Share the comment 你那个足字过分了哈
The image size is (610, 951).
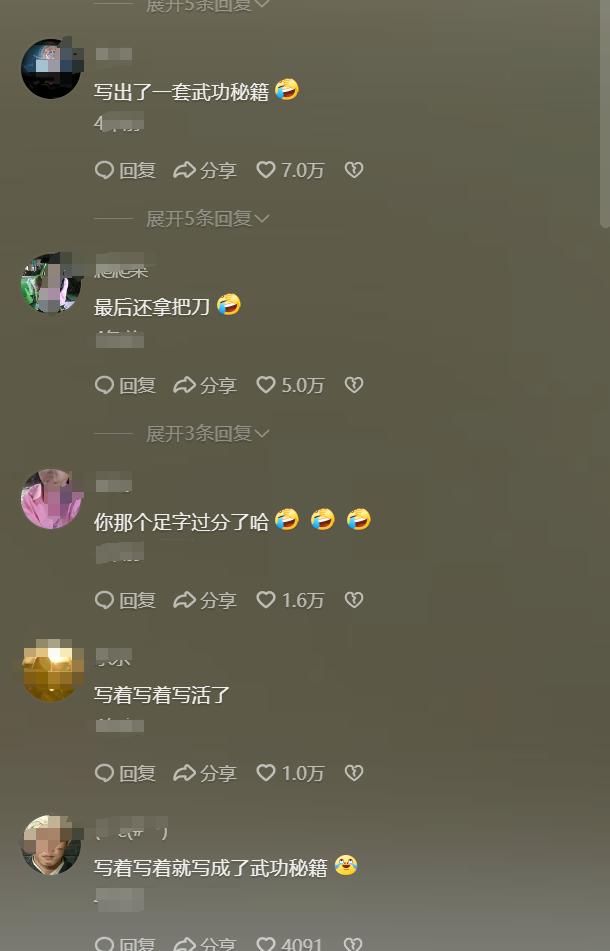(205, 600)
